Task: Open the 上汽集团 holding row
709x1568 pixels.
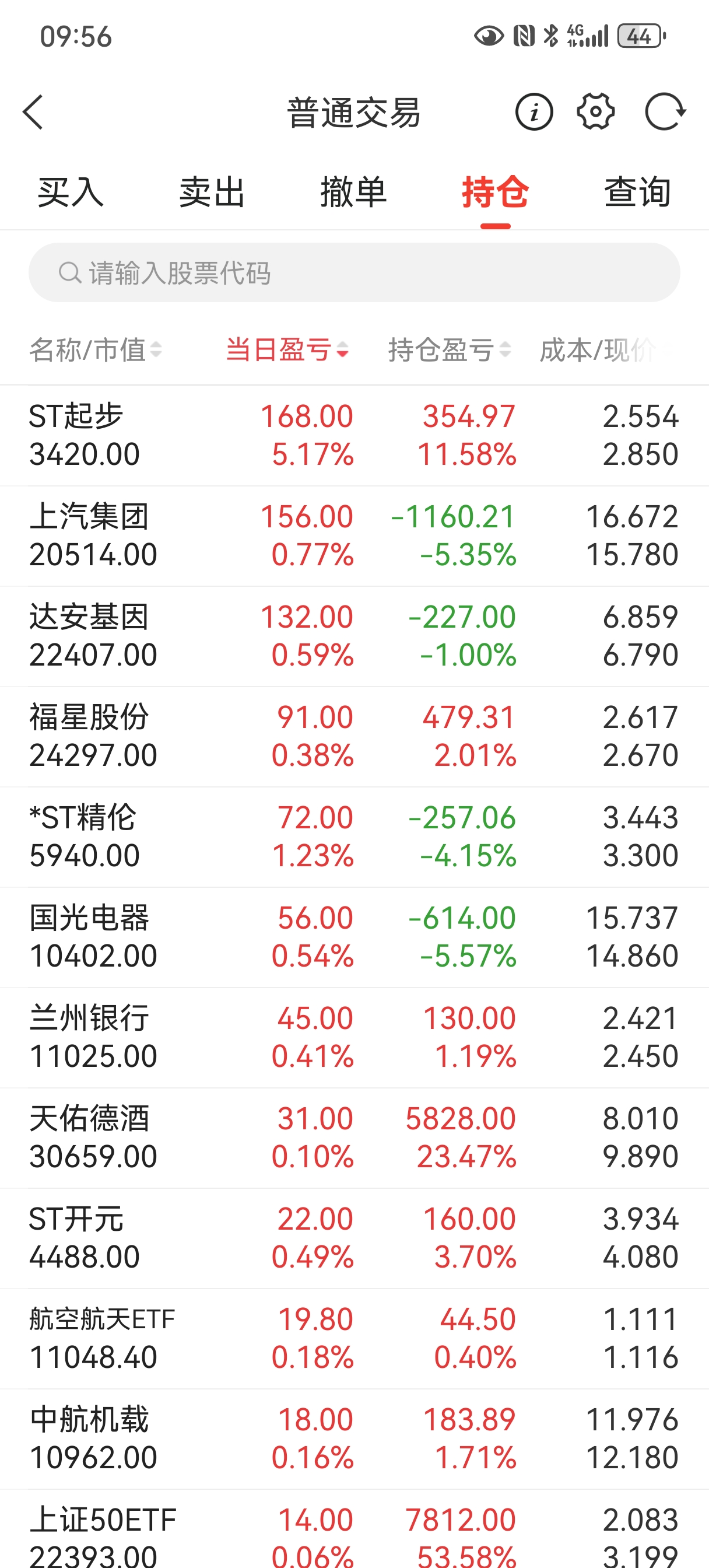Action: pos(354,535)
